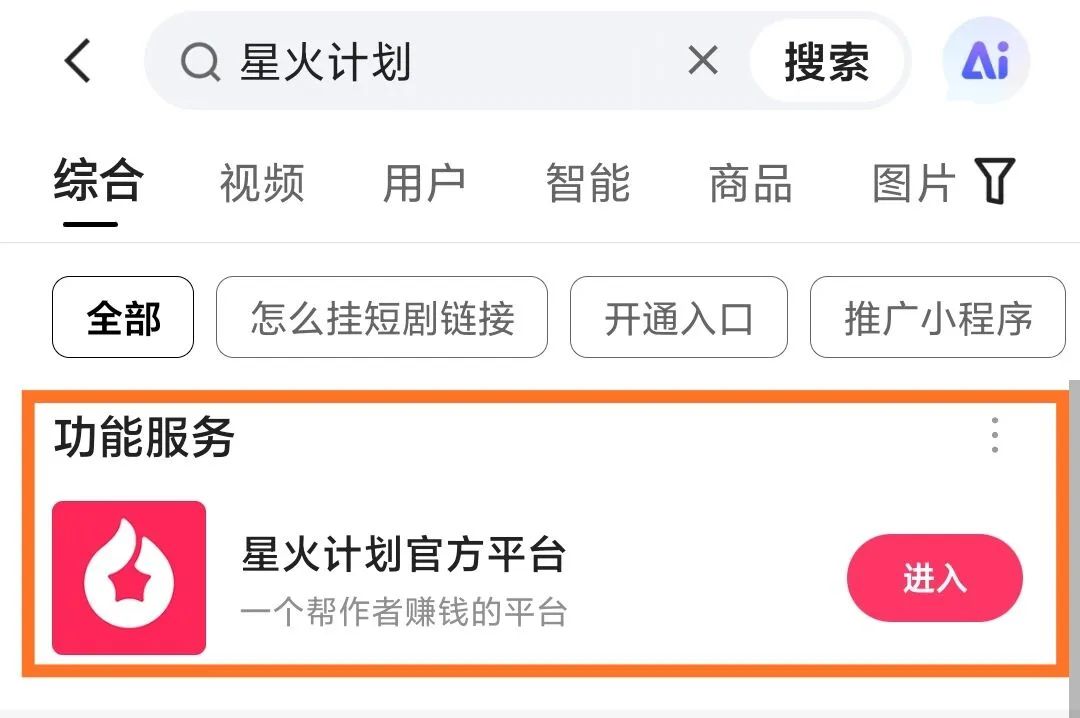This screenshot has height=718, width=1080.
Task: Switch to the 商品 tab
Action: 750,184
